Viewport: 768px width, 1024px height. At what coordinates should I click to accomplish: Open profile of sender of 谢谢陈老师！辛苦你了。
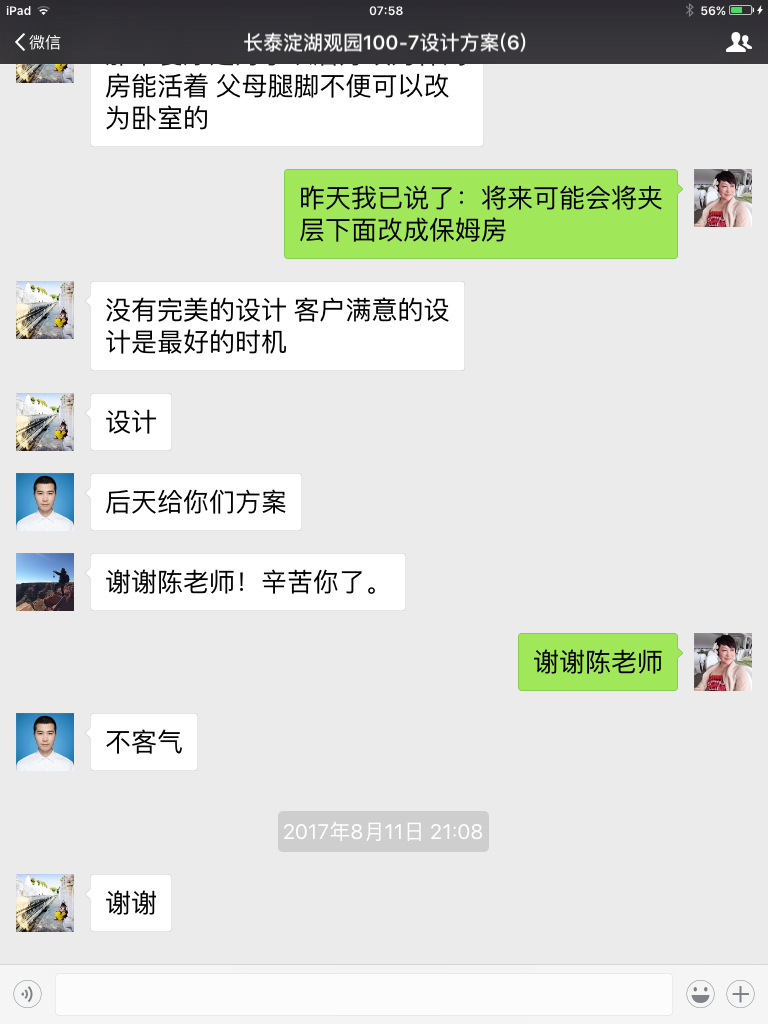(45, 582)
